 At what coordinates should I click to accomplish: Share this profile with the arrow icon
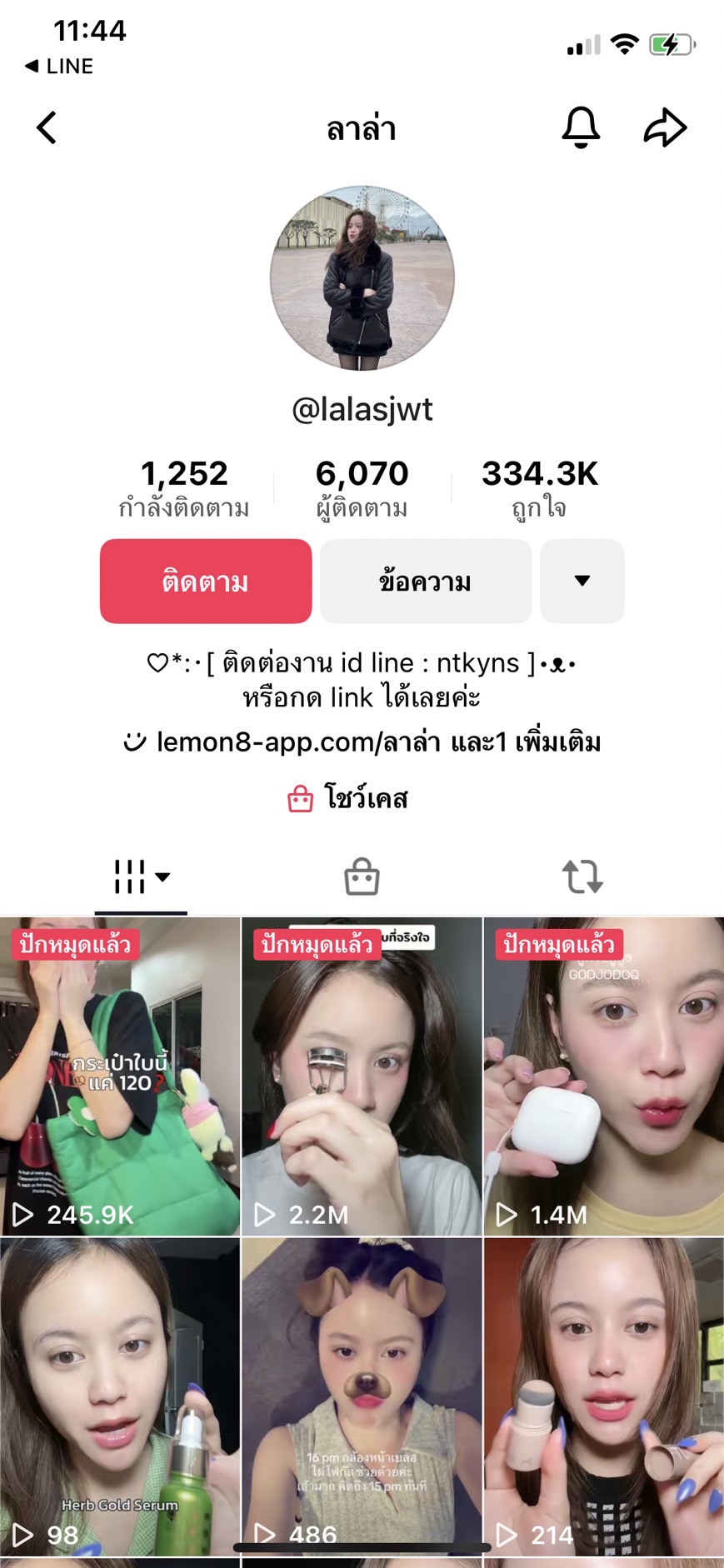[x=665, y=127]
